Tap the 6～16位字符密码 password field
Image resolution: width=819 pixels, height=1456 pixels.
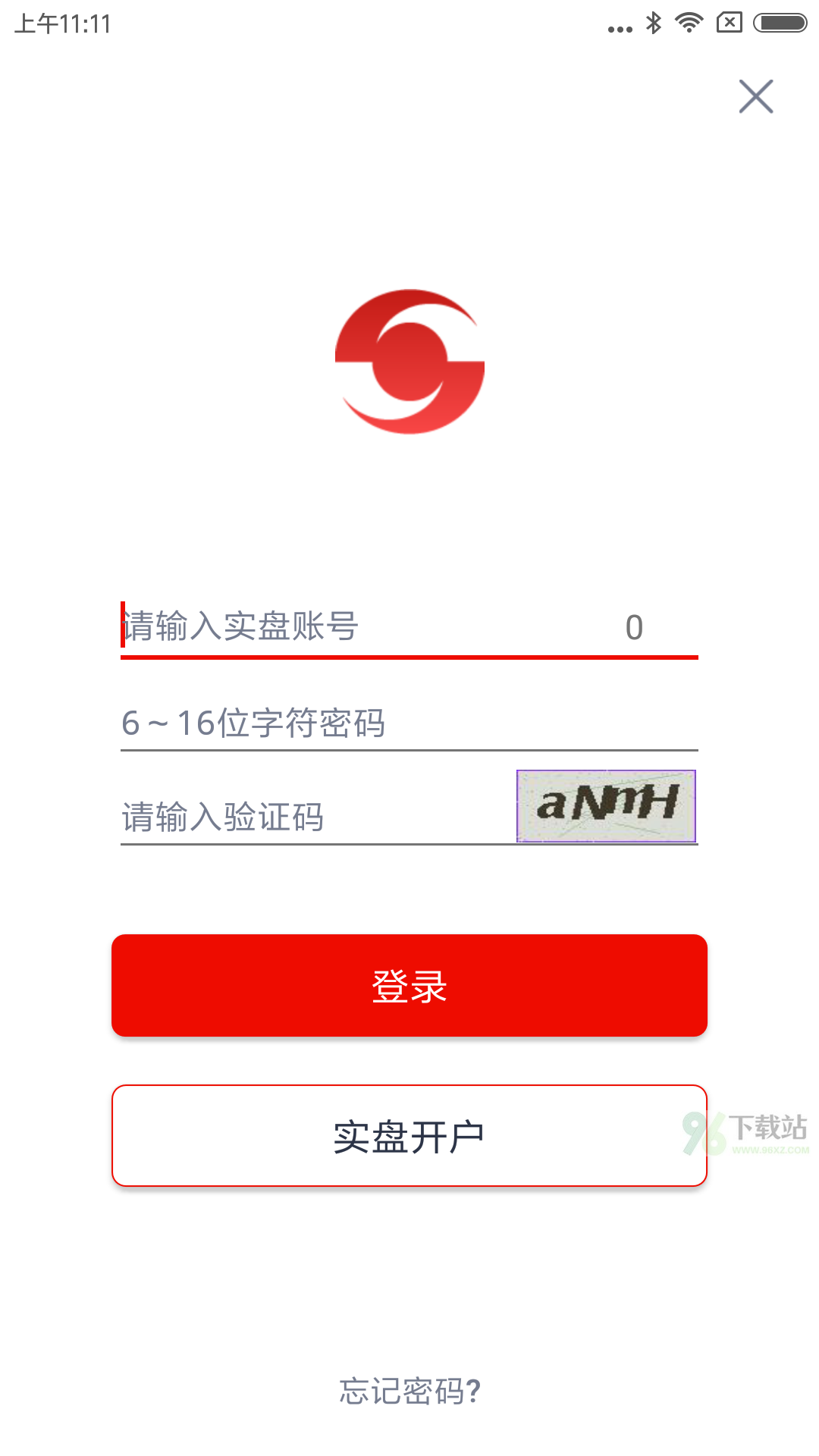click(409, 723)
